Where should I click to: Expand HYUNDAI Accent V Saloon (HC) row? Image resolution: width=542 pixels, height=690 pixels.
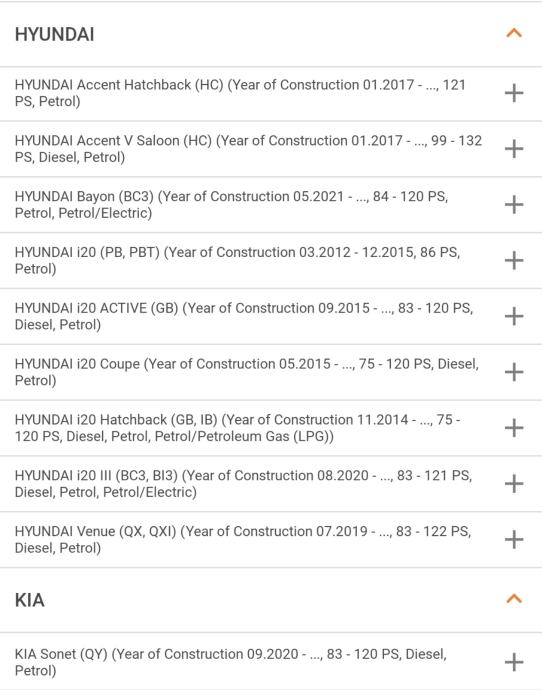tap(514, 149)
